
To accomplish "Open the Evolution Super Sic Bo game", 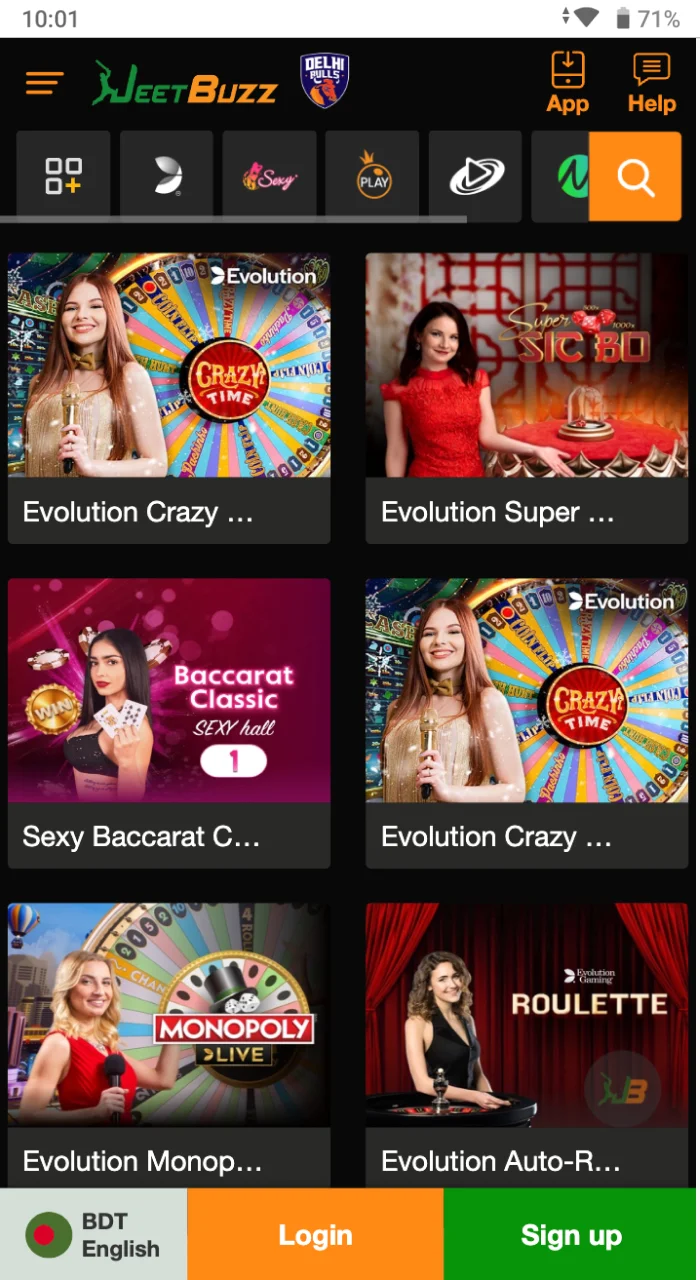I will 526,397.
